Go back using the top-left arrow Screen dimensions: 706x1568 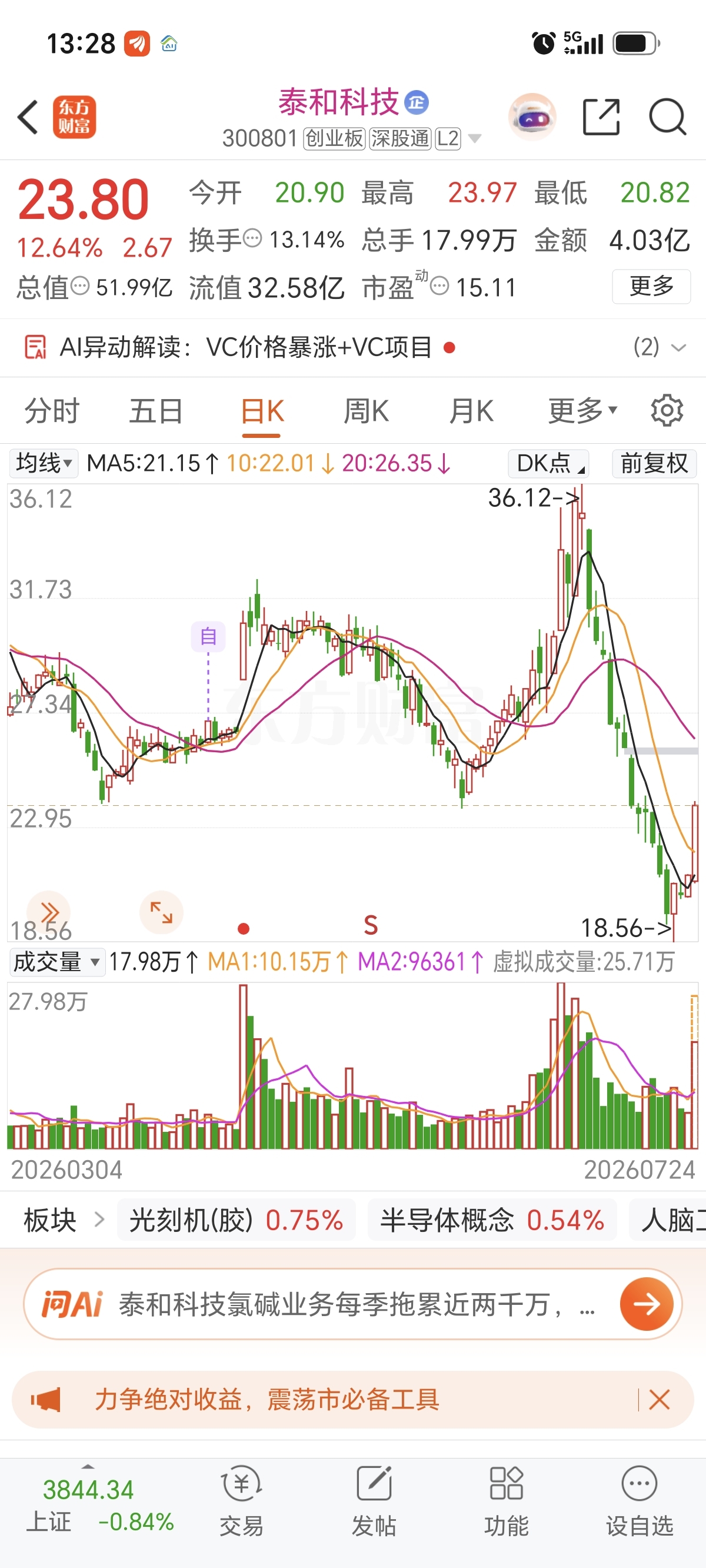point(28,117)
